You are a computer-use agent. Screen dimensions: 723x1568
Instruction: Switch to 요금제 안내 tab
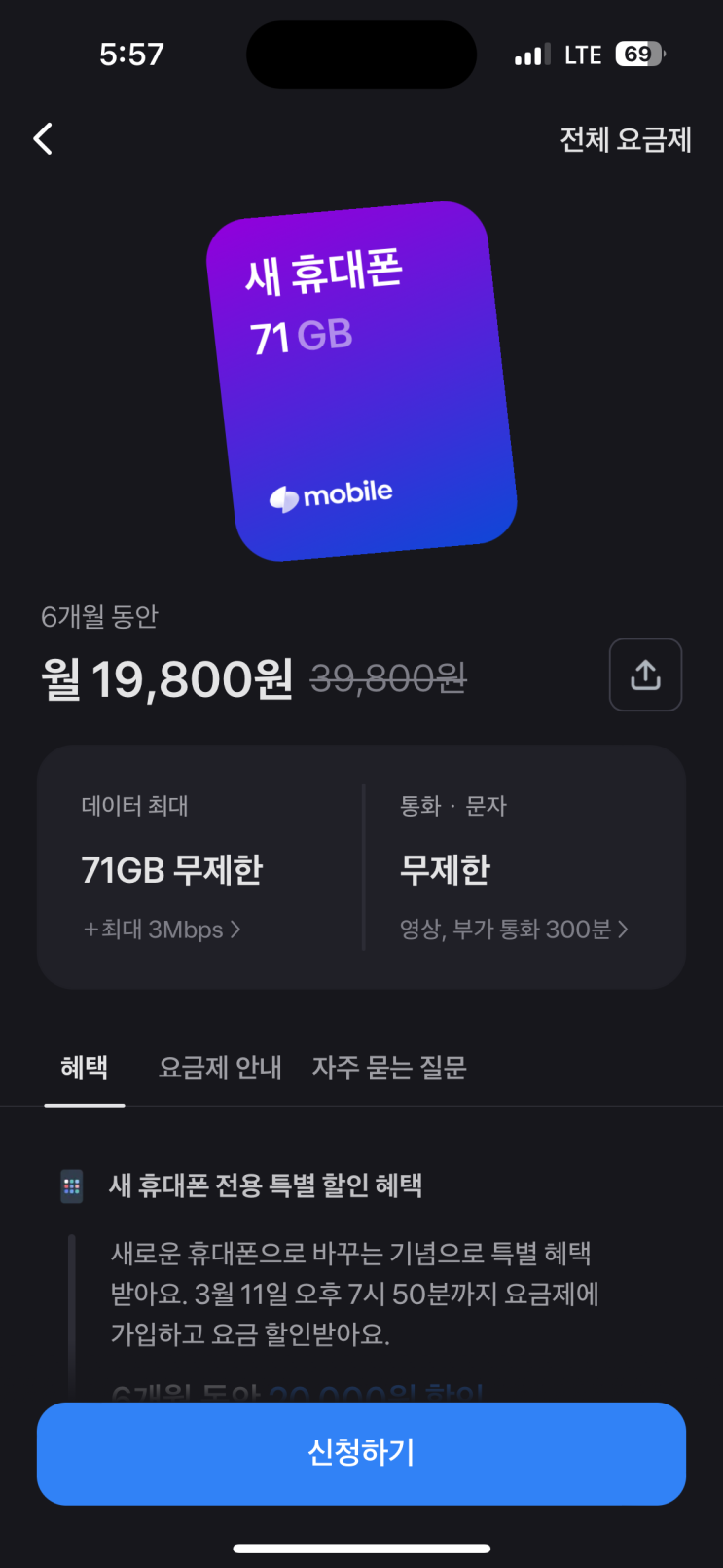tap(220, 1068)
